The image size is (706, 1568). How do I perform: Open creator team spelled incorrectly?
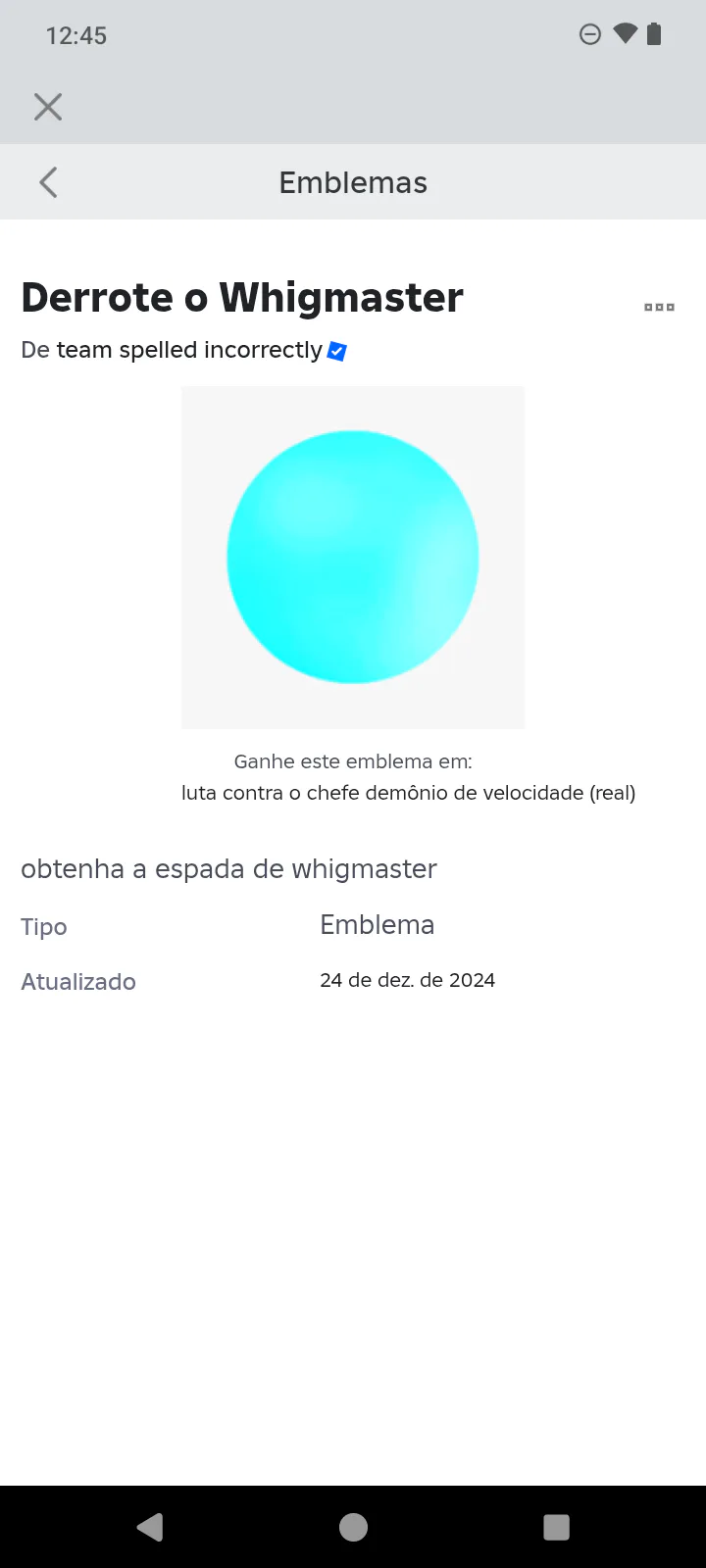coord(189,351)
